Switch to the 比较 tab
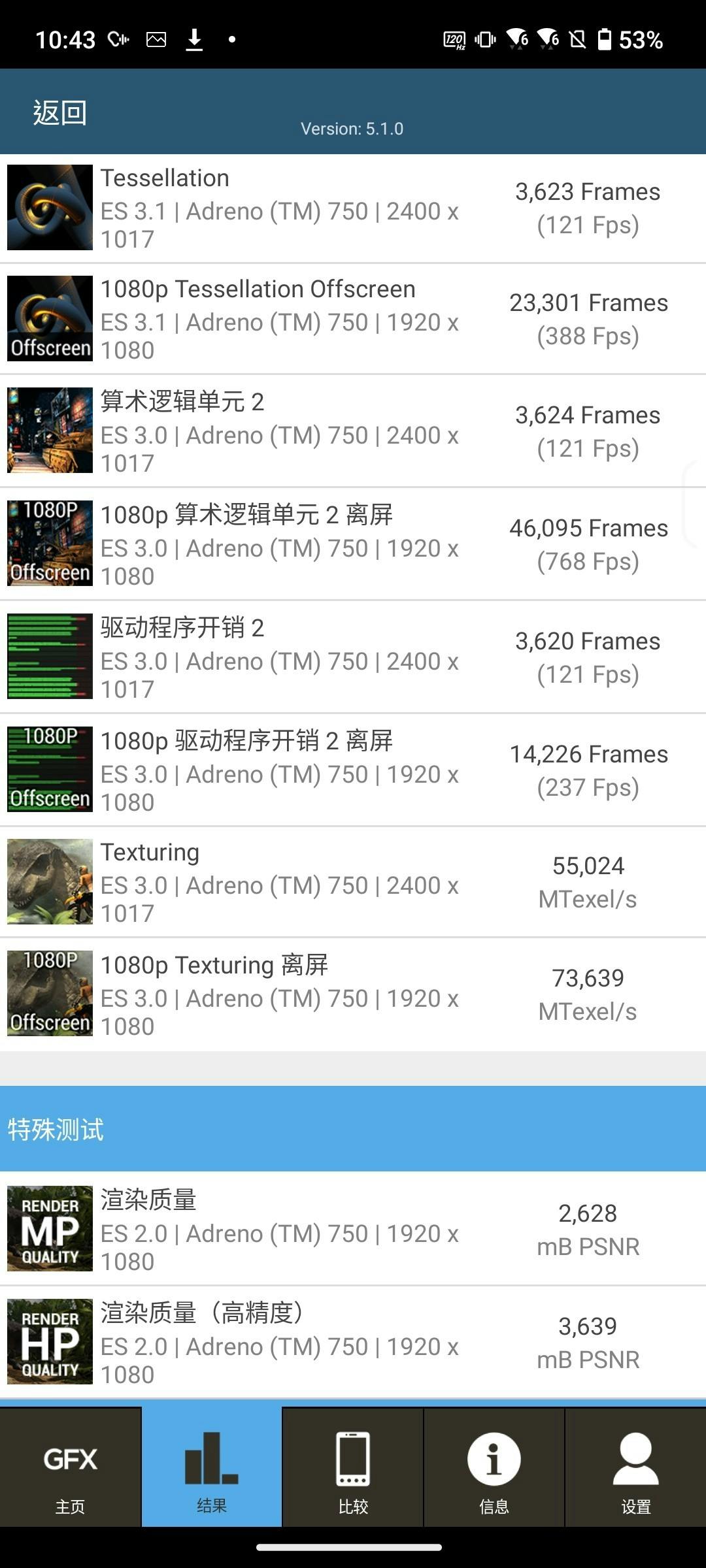 click(353, 1467)
